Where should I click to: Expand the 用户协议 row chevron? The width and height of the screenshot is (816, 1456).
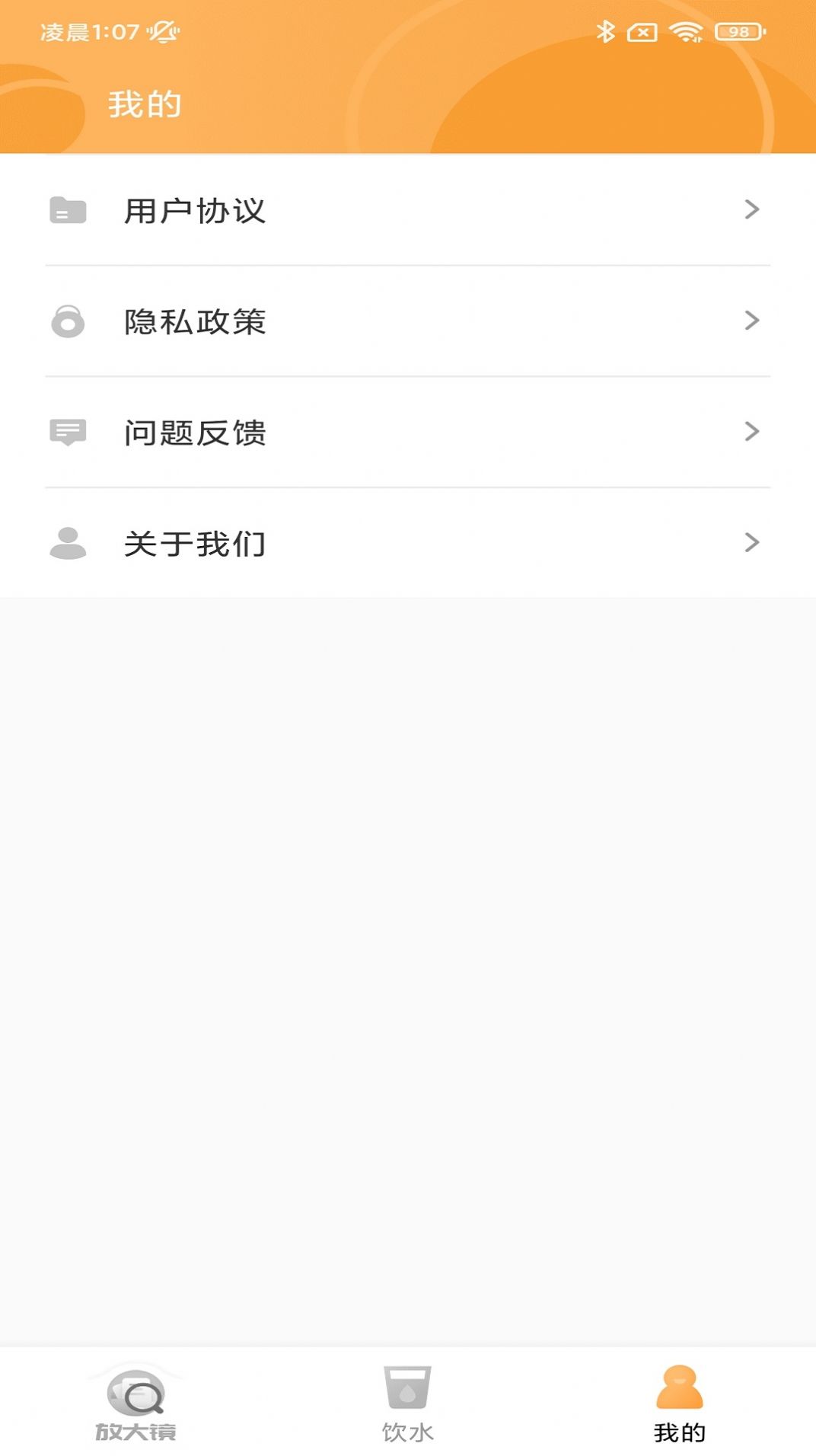tap(752, 211)
